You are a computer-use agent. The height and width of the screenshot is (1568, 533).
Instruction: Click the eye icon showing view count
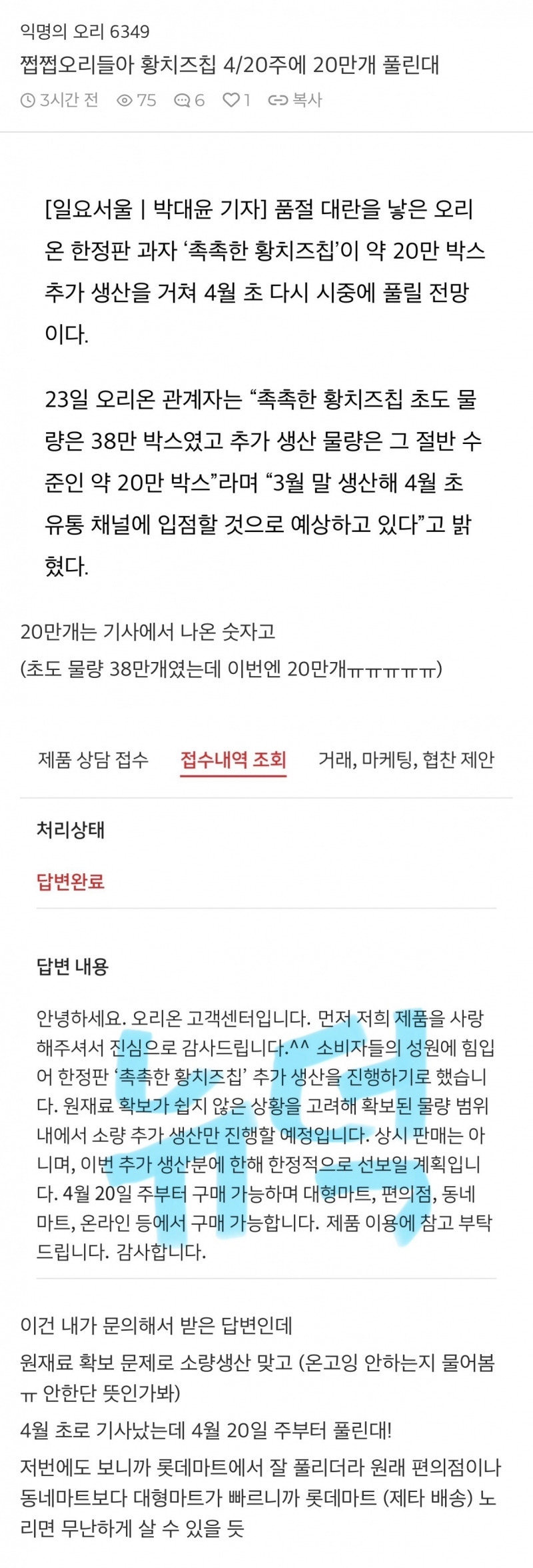tap(125, 100)
